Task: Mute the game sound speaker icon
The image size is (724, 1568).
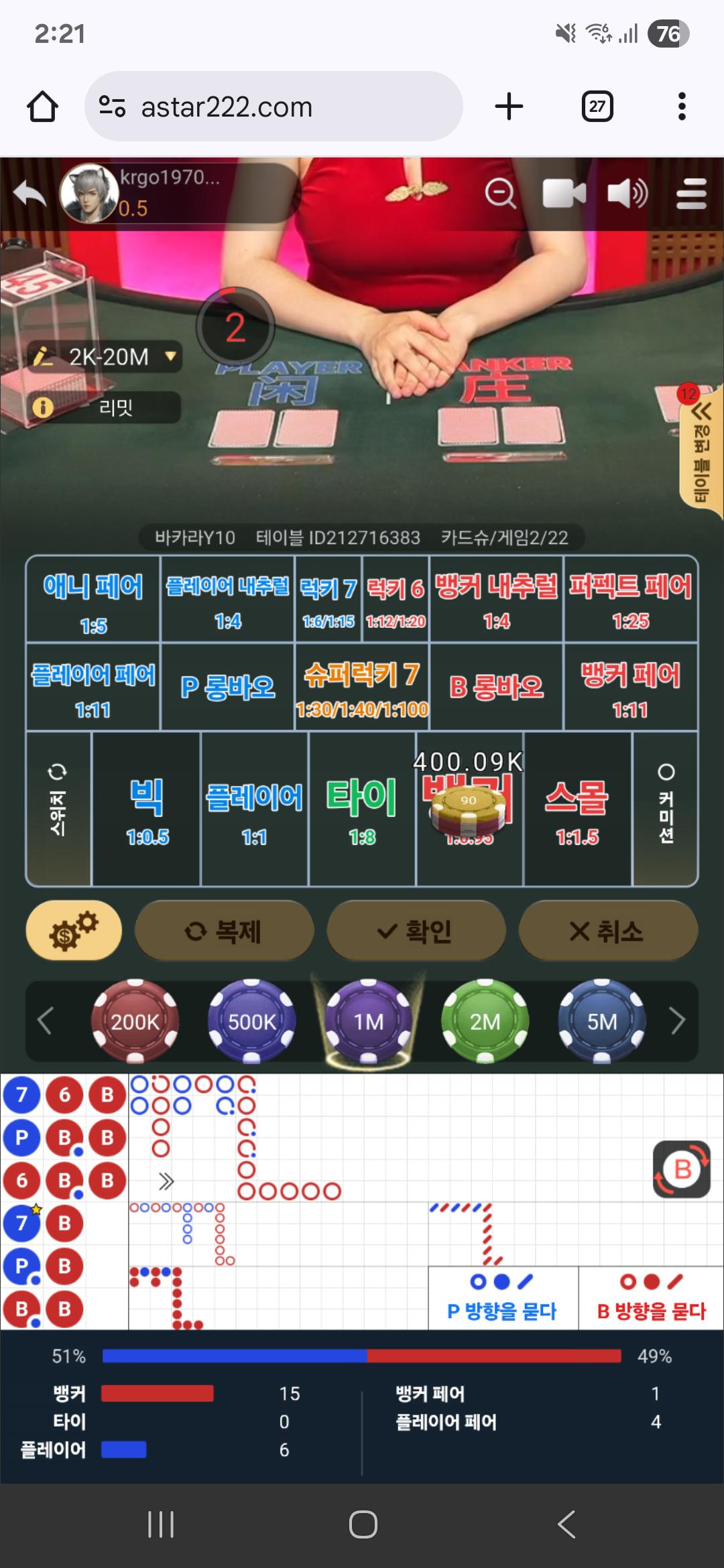Action: point(627,194)
